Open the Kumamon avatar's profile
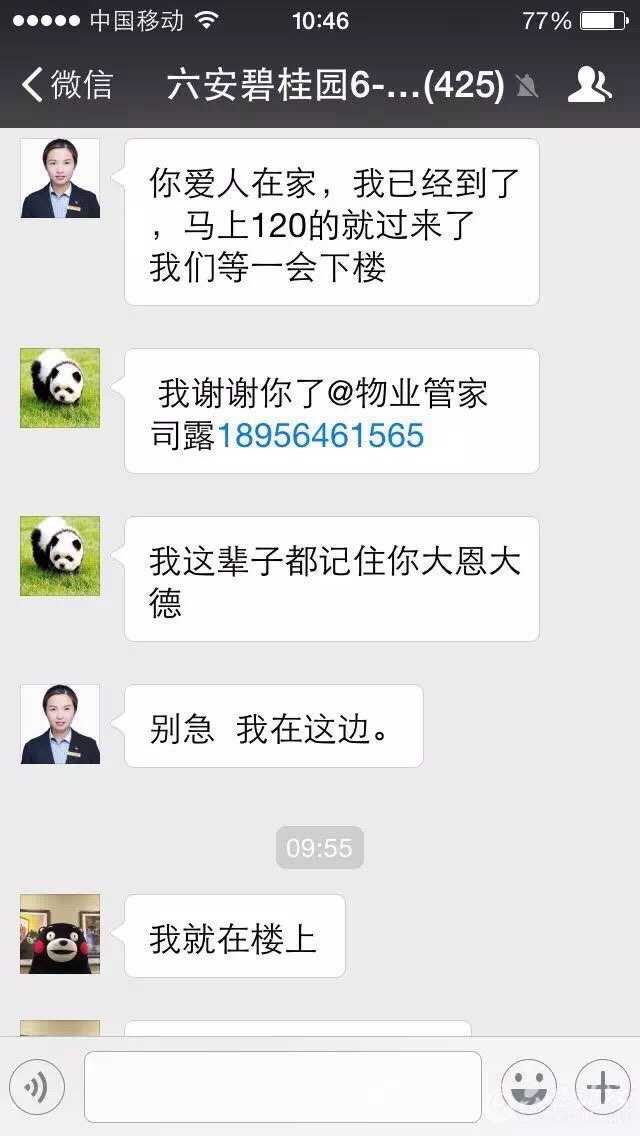The height and width of the screenshot is (1136, 640). click(x=60, y=934)
